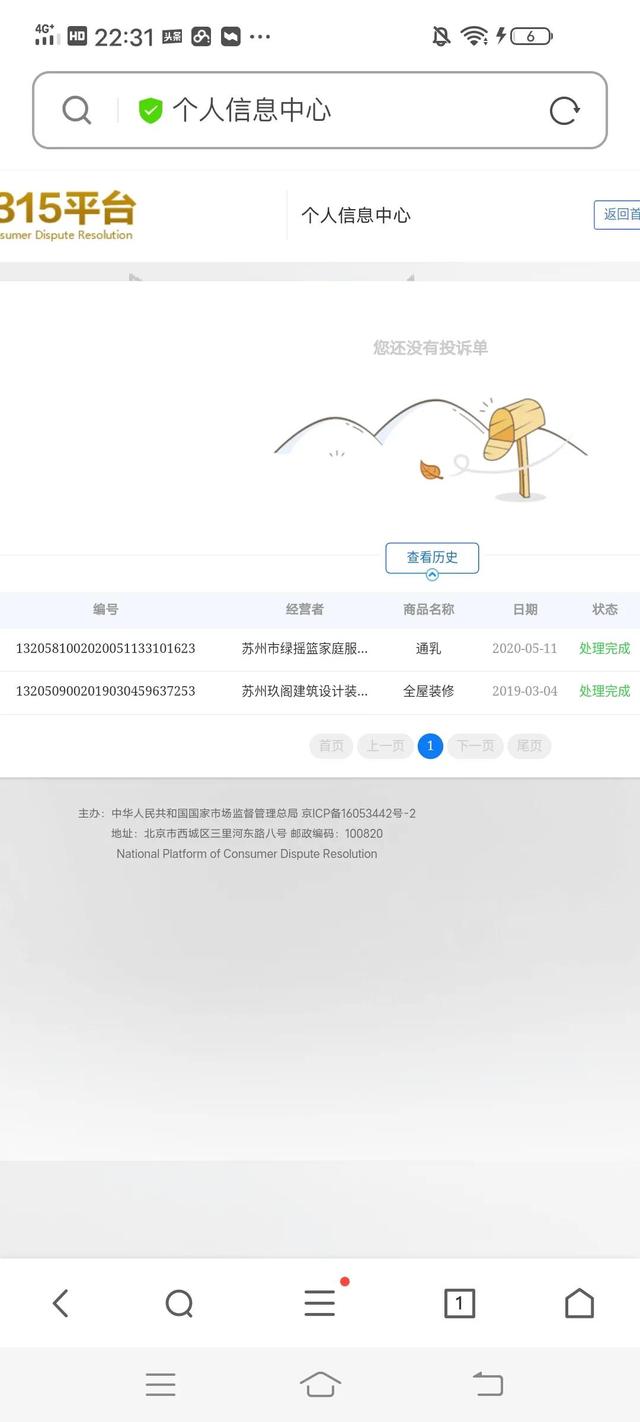Open browser search from the bottom toolbar

coord(180,1303)
